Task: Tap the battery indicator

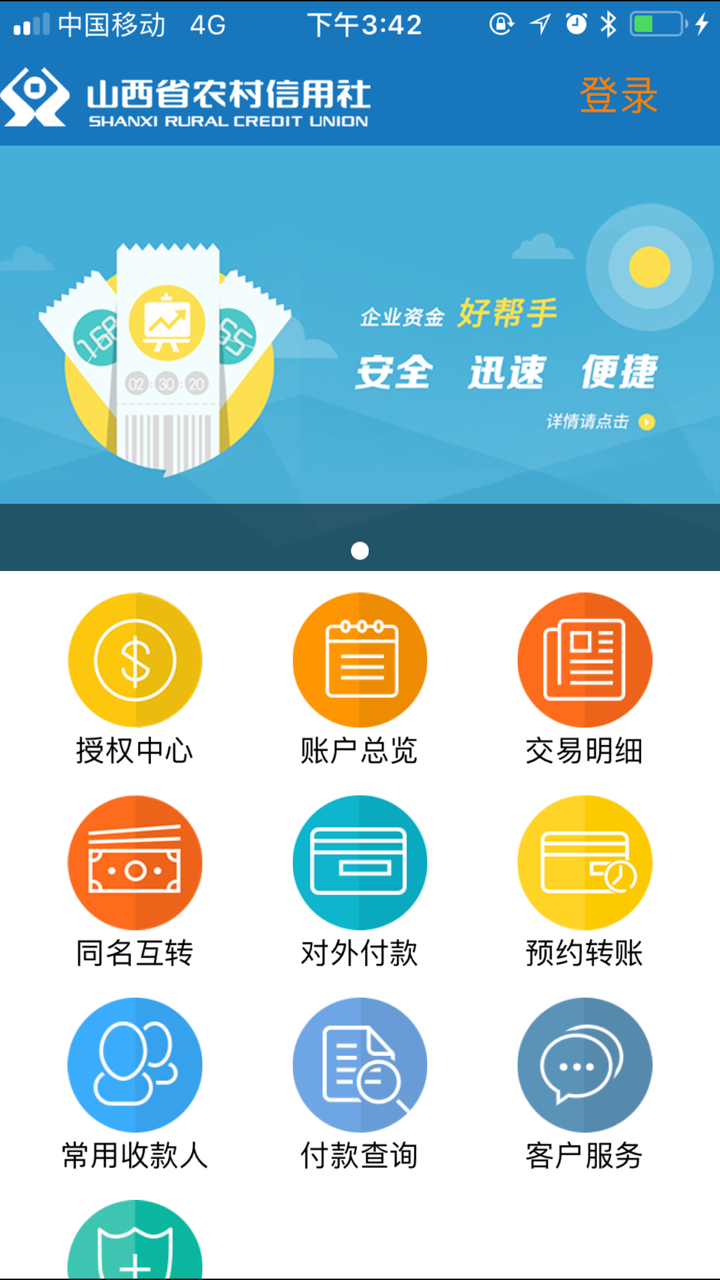Action: coord(657,25)
